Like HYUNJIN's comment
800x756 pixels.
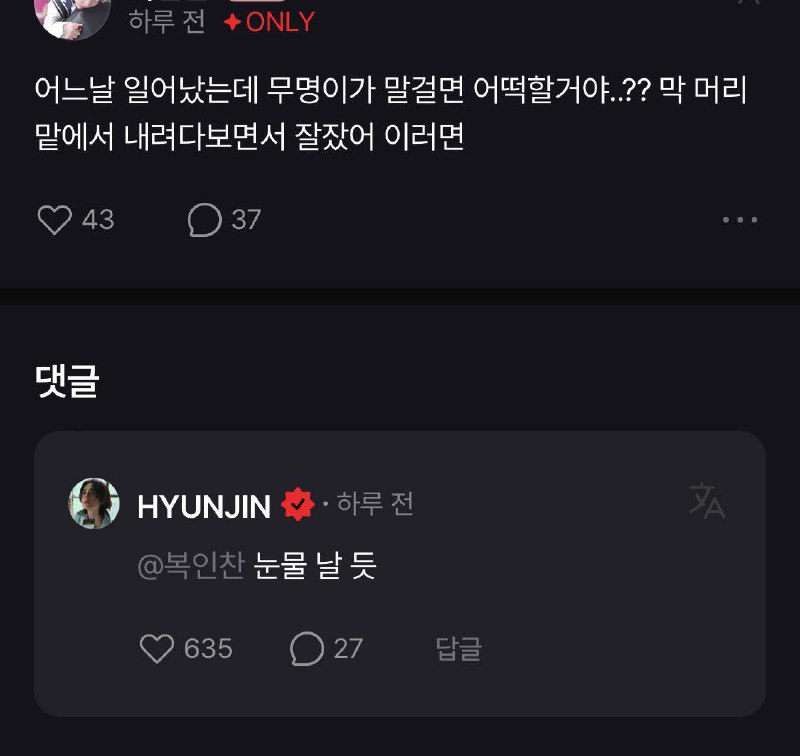pos(157,649)
